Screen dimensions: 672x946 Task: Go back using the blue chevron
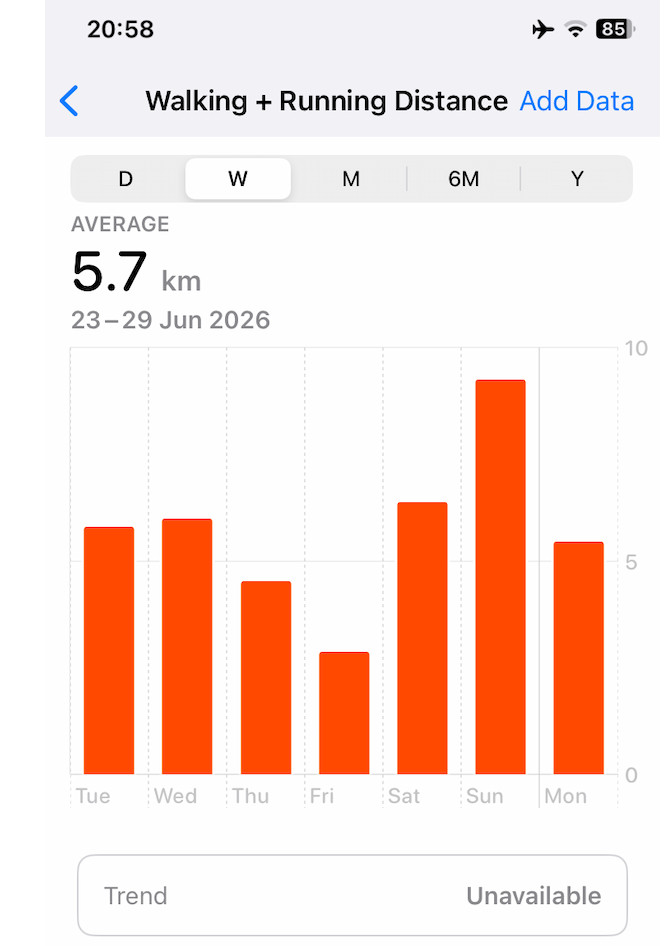click(x=69, y=101)
